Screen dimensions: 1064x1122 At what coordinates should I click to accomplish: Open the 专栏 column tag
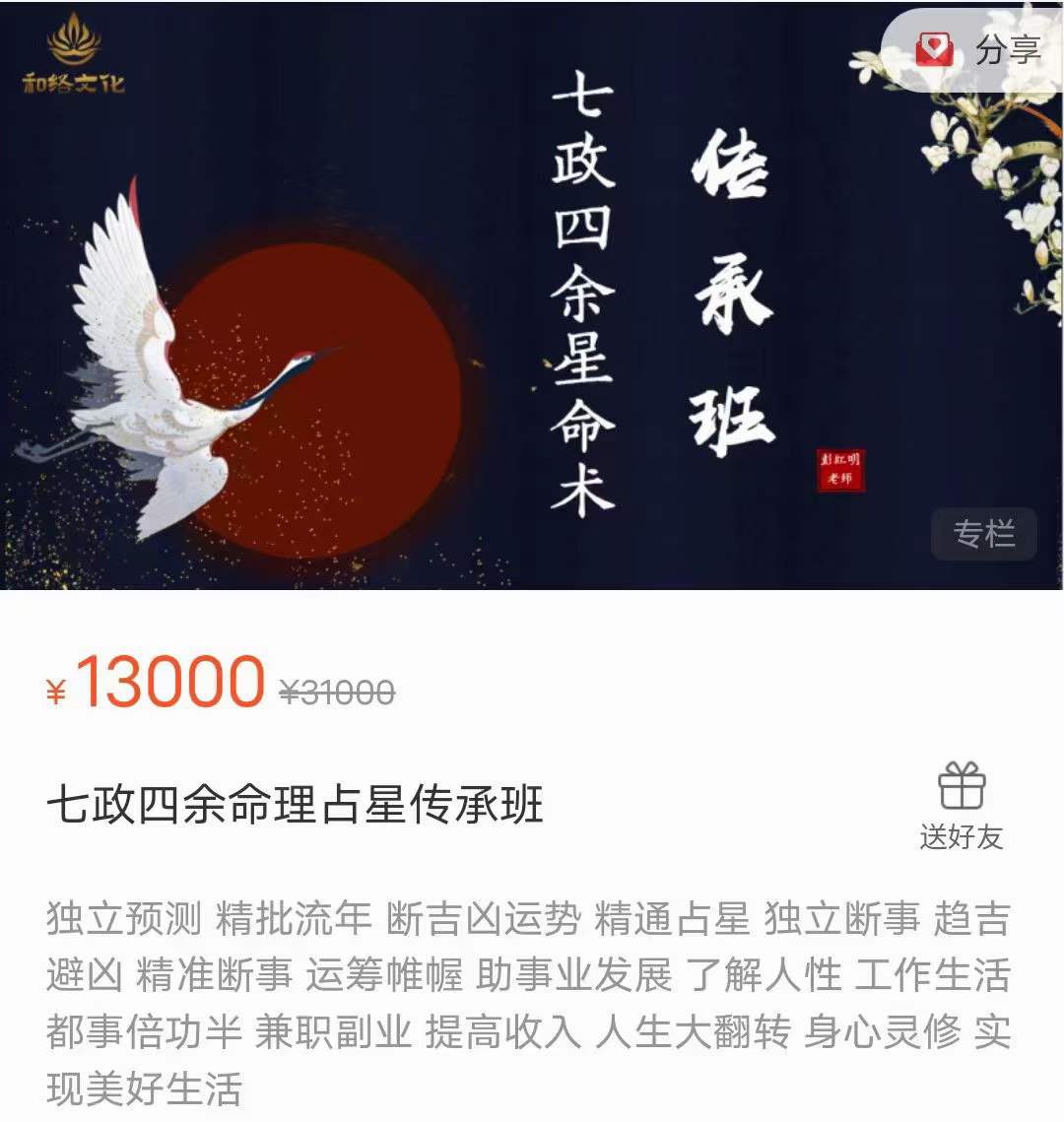(985, 533)
